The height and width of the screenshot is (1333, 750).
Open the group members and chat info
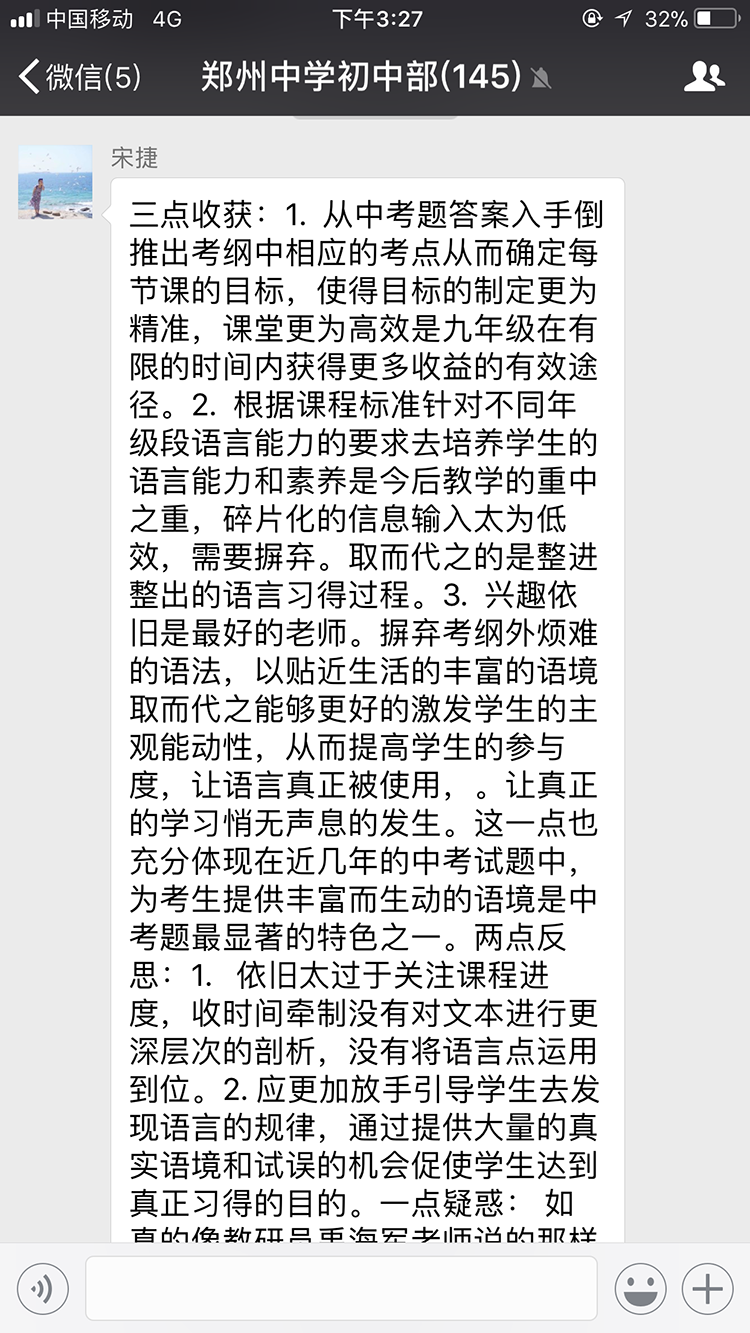tap(704, 77)
